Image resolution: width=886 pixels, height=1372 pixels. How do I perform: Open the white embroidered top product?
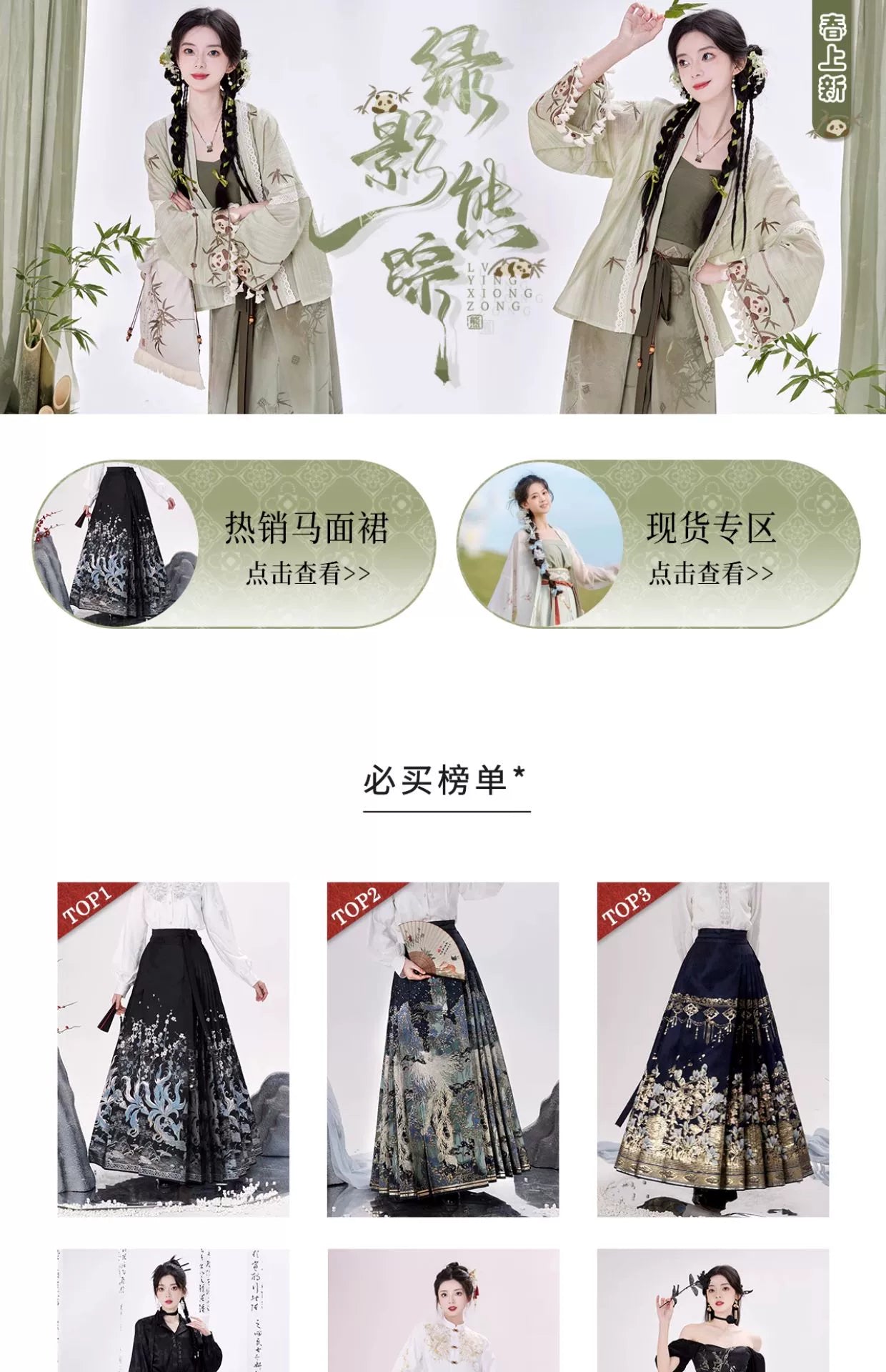443,1311
